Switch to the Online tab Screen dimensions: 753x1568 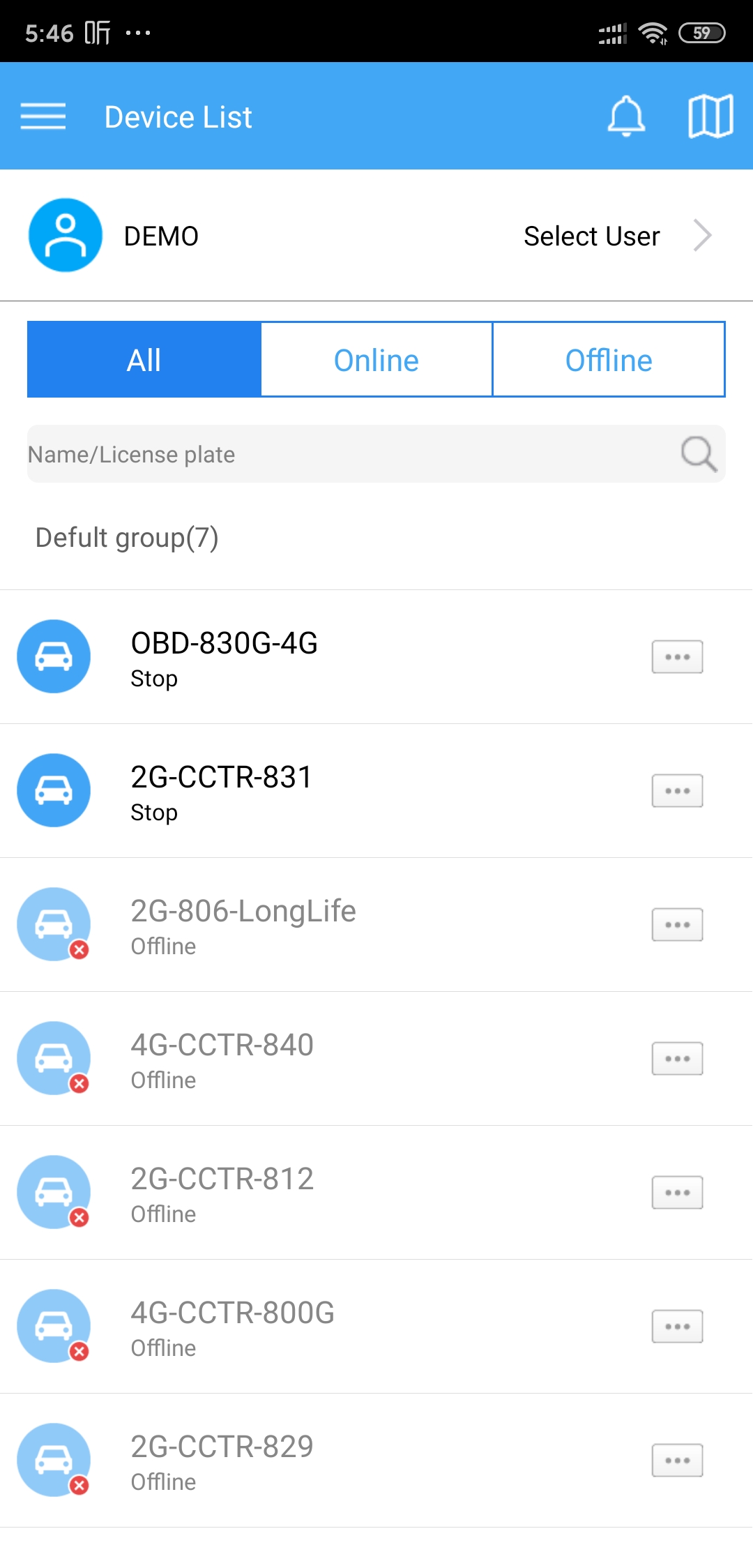[376, 360]
